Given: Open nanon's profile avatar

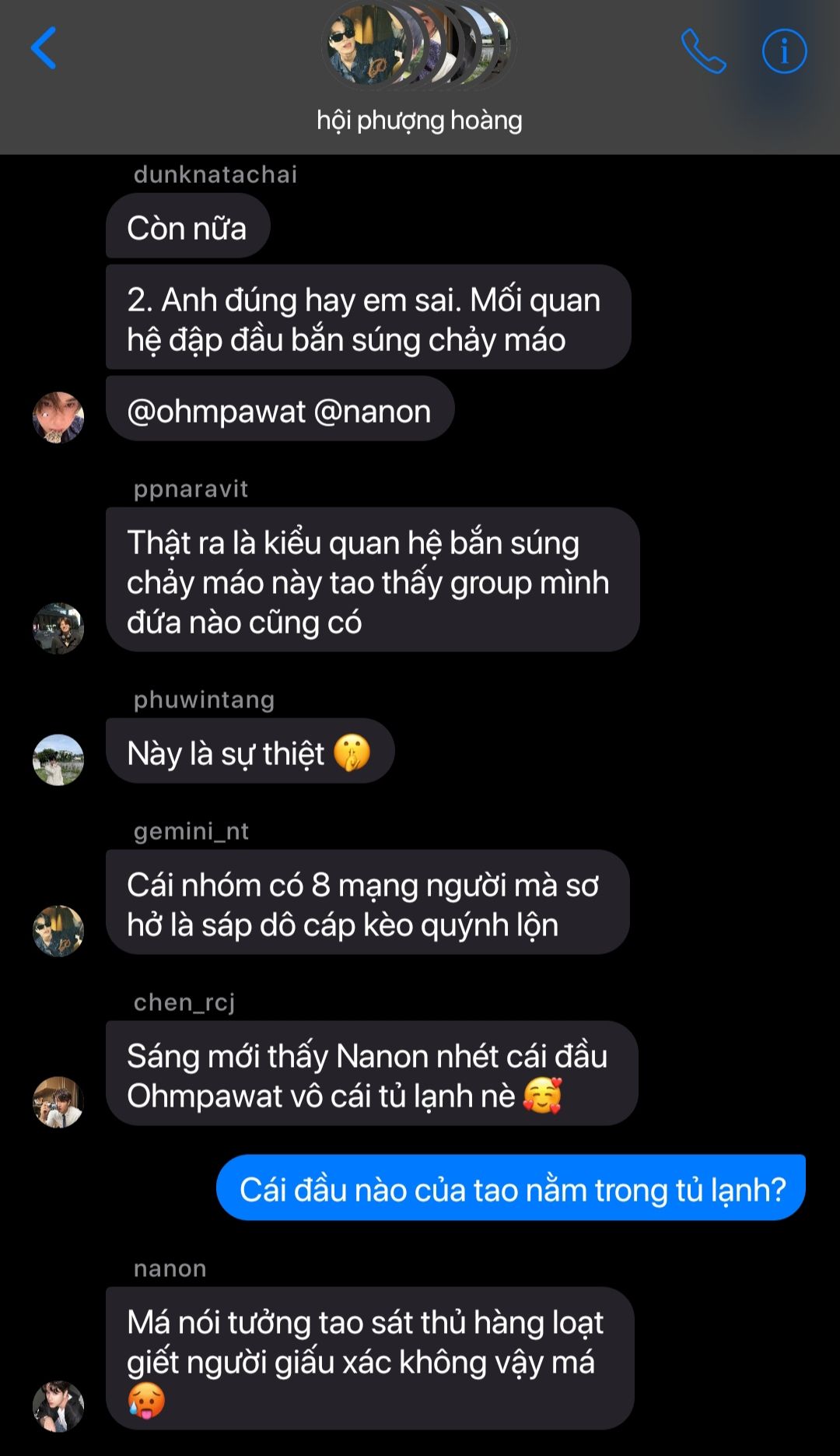Looking at the screenshot, I should 58,1406.
